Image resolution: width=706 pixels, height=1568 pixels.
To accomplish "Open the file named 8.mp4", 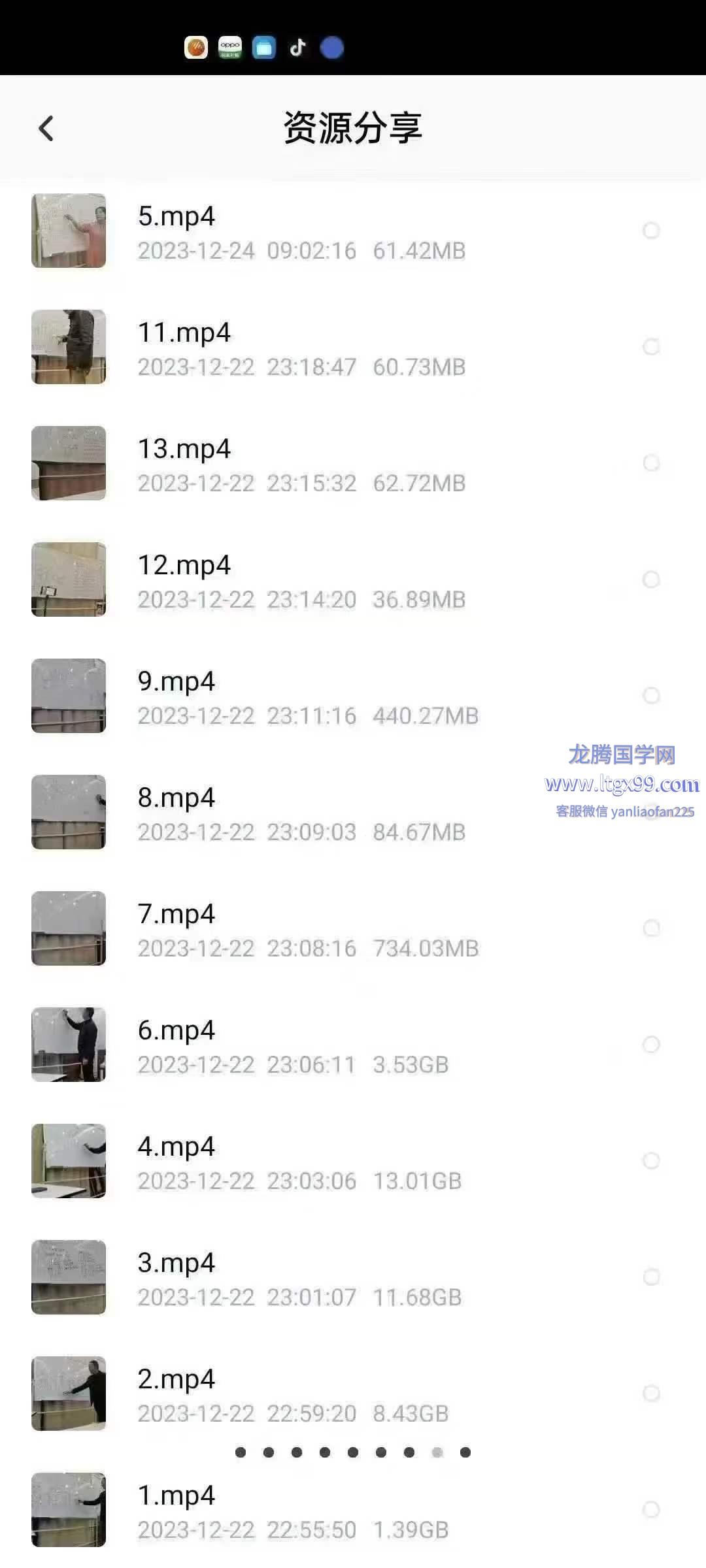I will pos(176,798).
